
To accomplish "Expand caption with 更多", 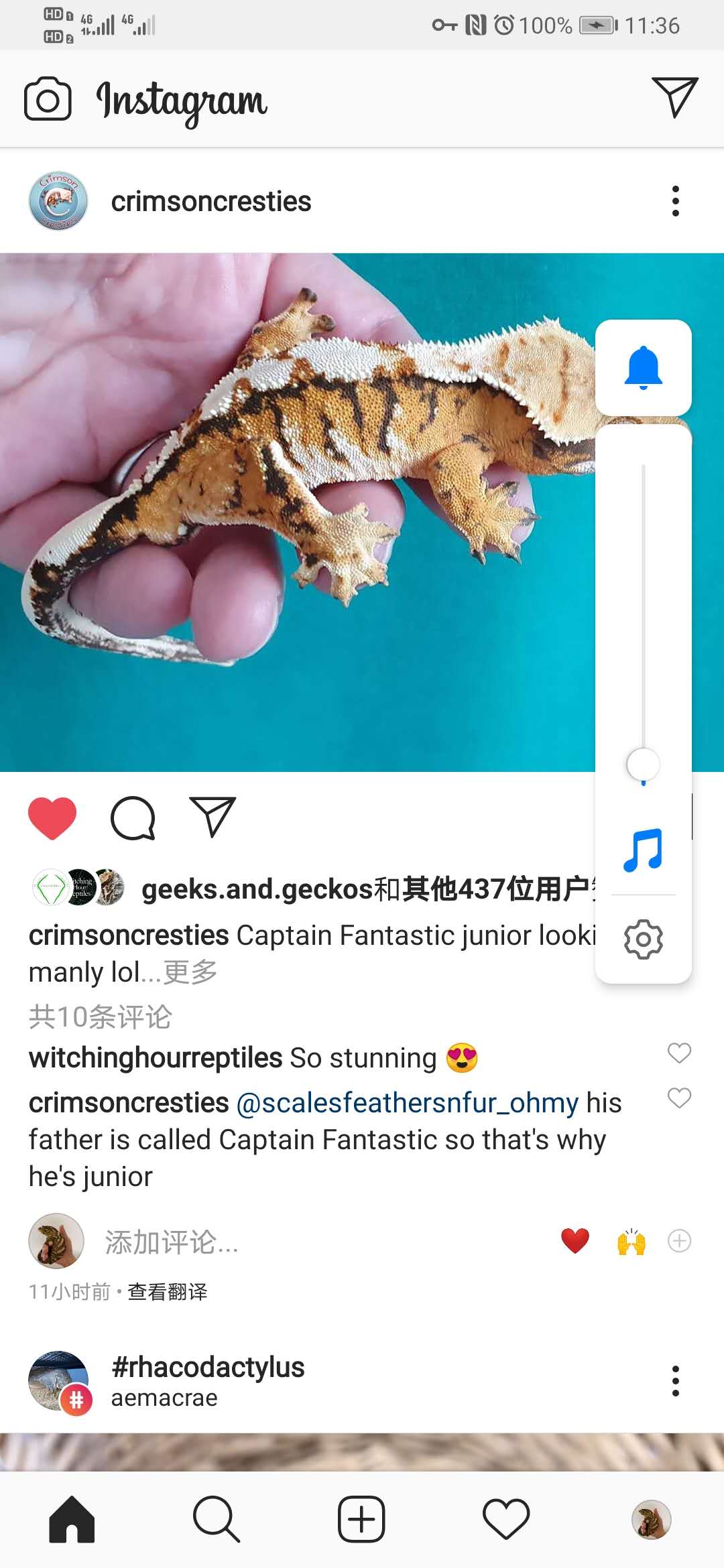I will tap(190, 972).
